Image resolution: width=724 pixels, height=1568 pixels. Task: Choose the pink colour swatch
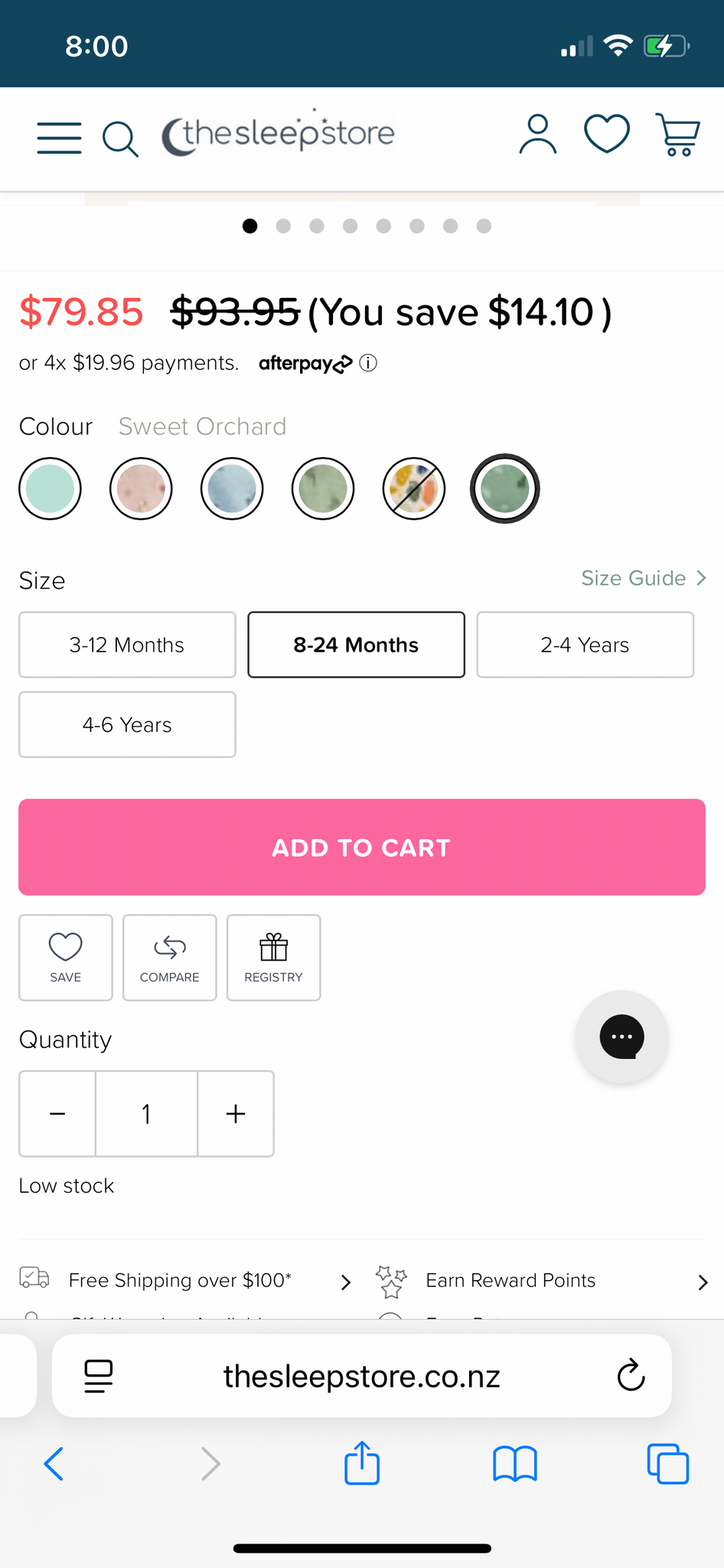[141, 488]
